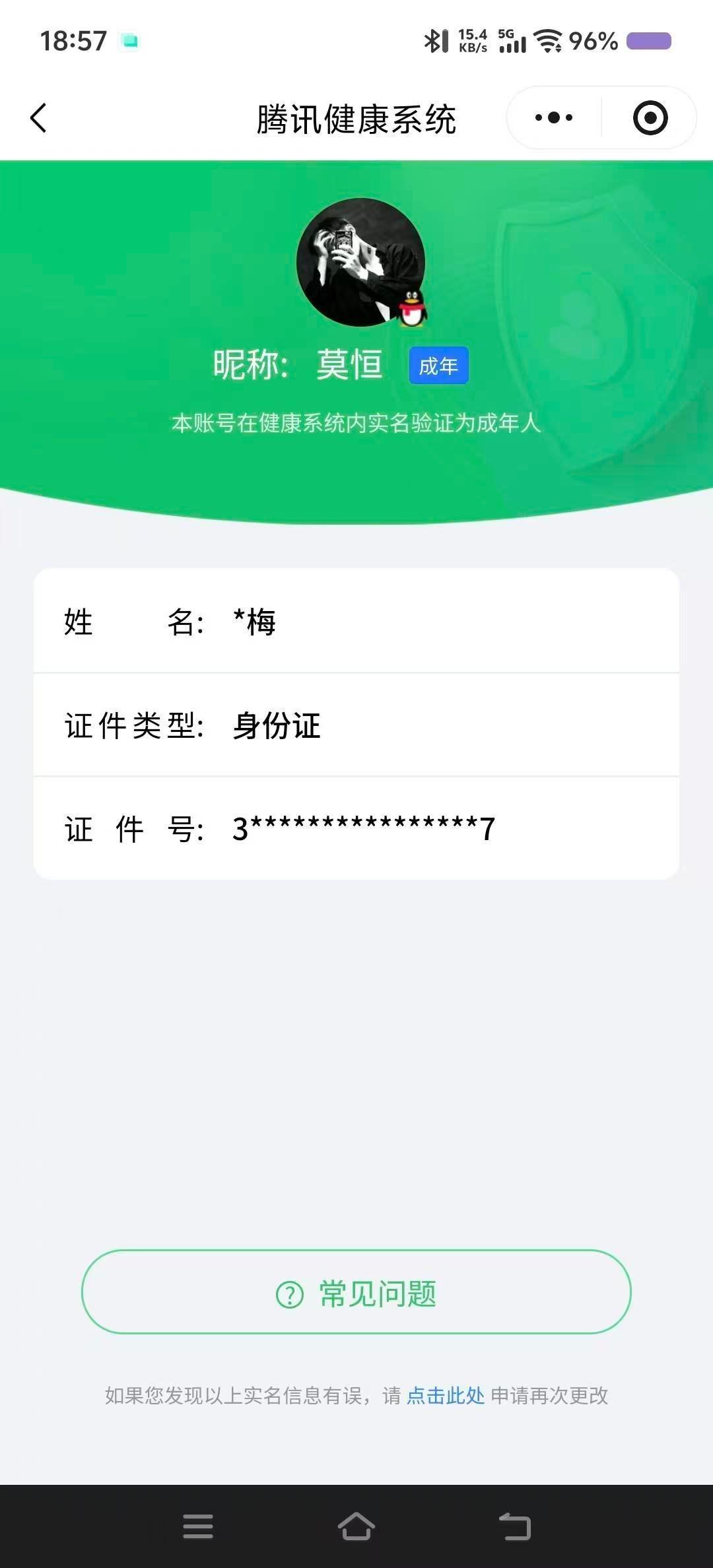
Task: Tap the back arrow to exit health system
Action: [x=40, y=117]
